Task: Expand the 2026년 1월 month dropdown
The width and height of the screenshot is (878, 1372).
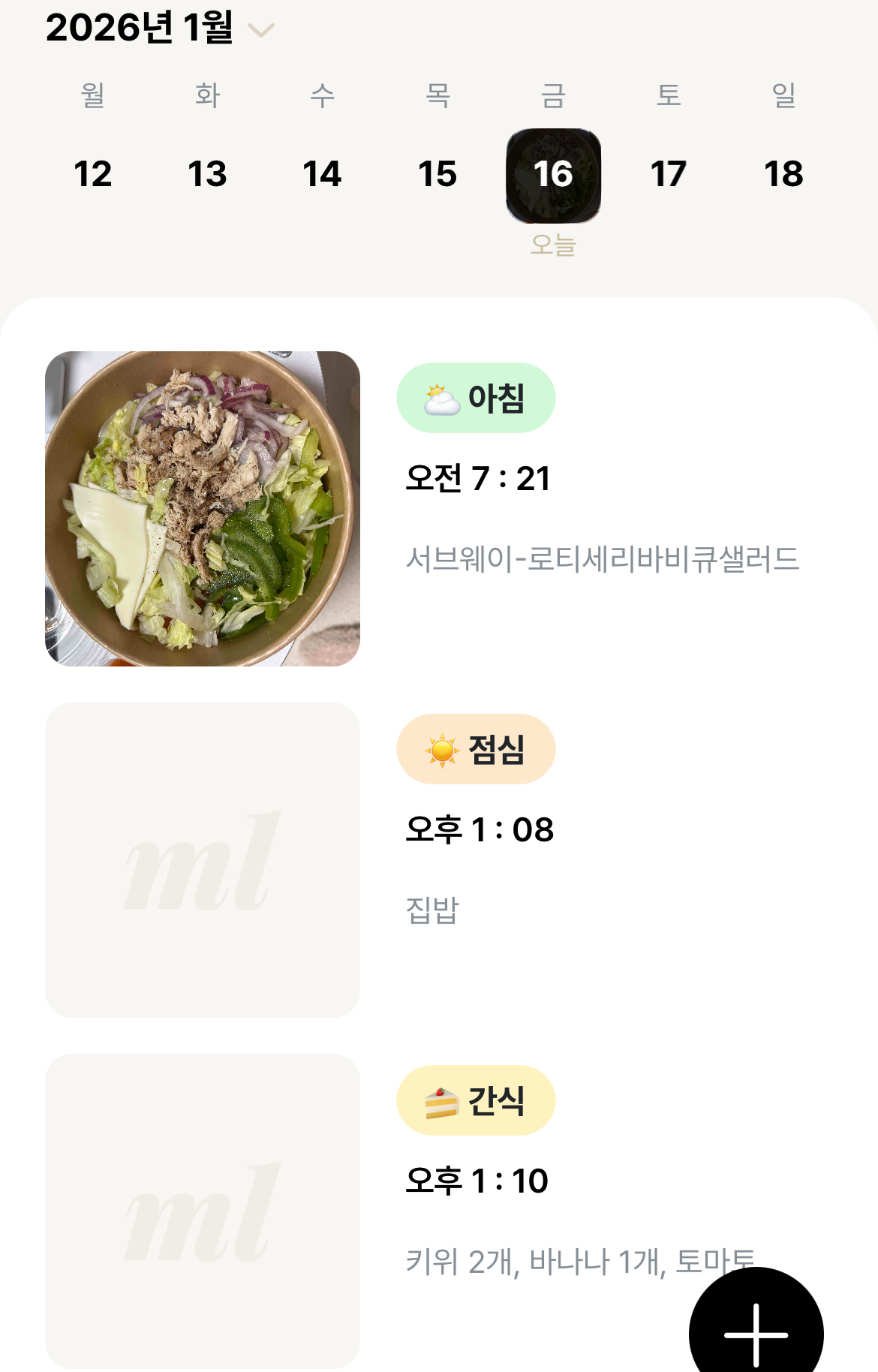Action: coord(260,30)
